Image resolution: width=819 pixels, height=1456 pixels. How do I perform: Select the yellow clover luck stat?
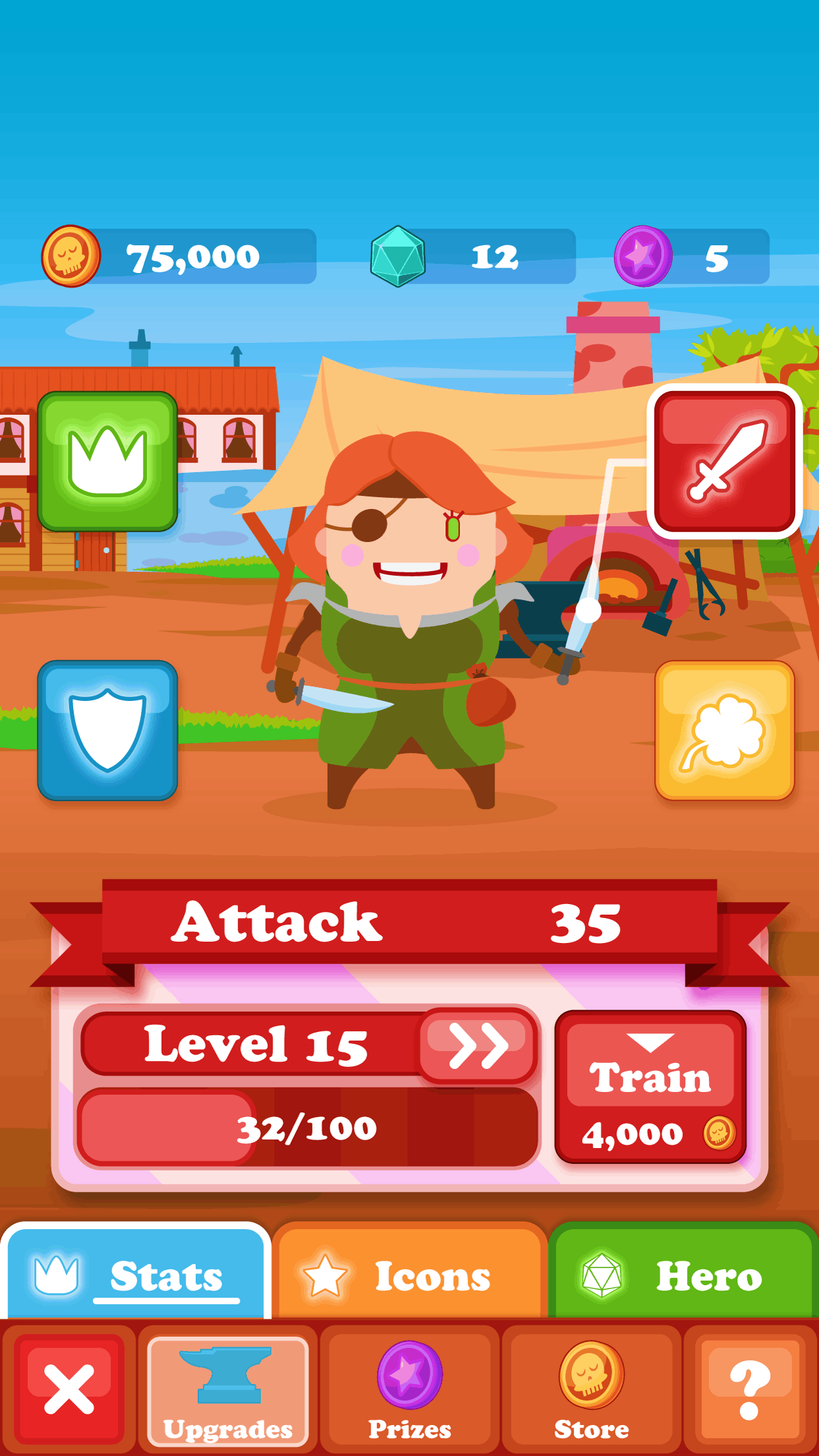click(x=724, y=730)
